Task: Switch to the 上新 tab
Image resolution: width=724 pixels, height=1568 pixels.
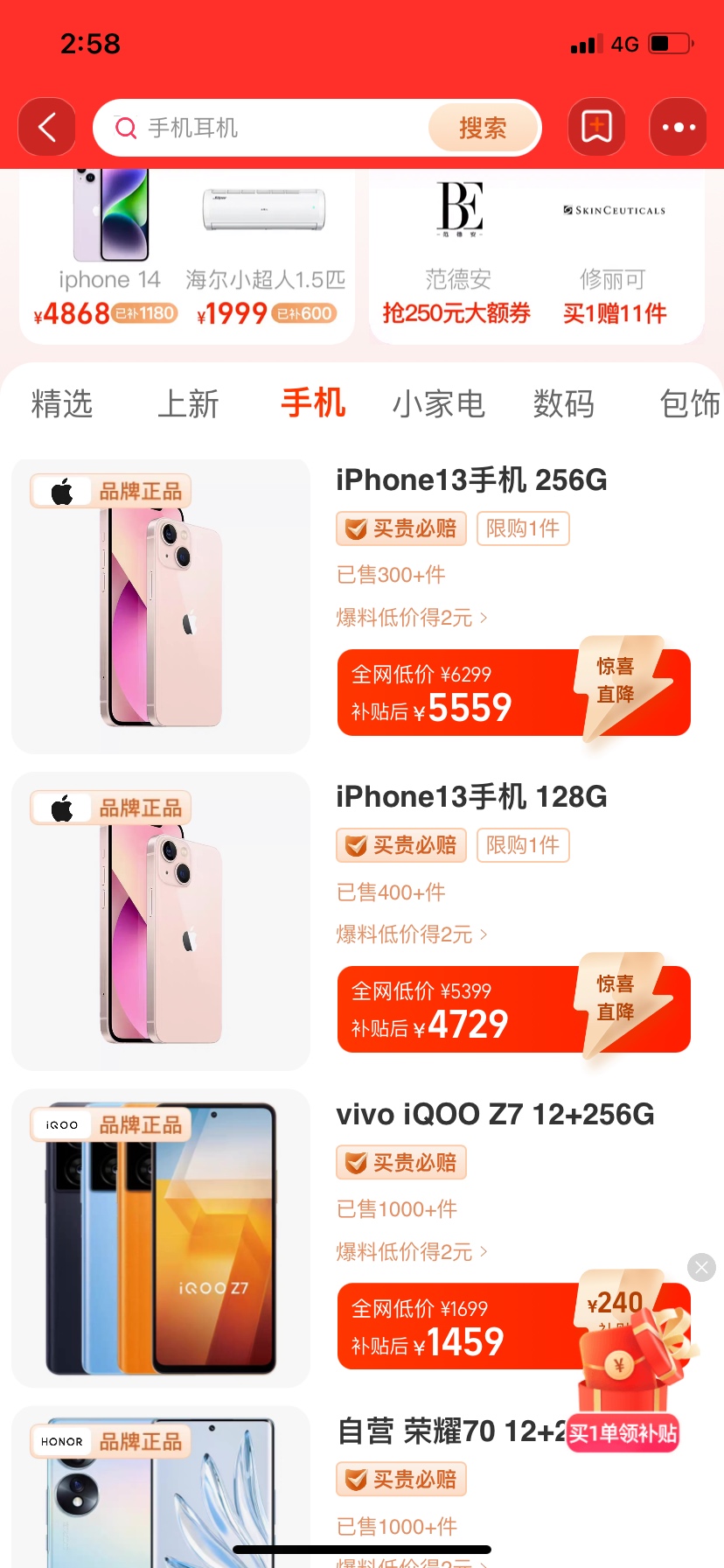Action: coord(188,404)
